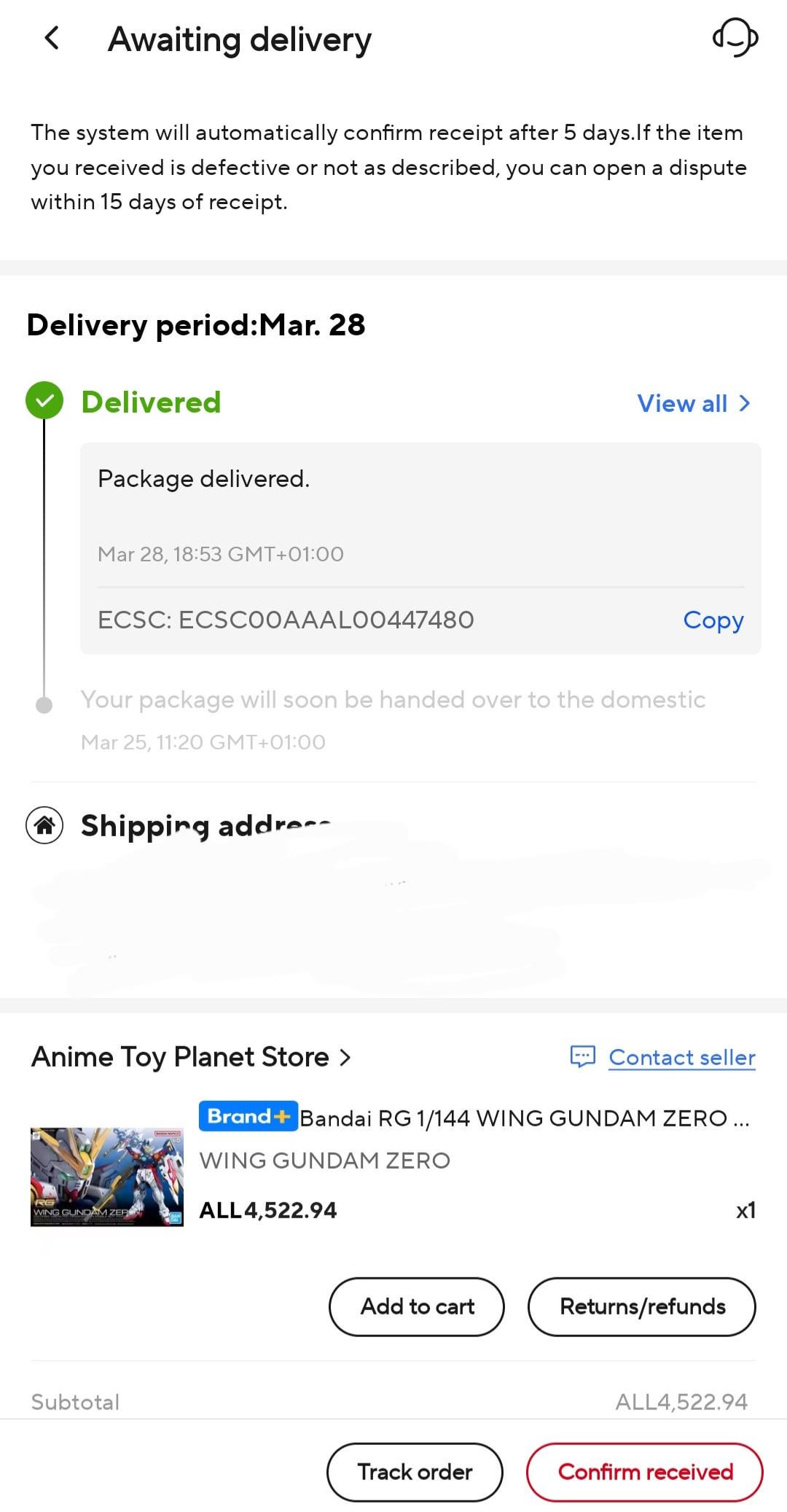View all delivery tracking updates

693,403
